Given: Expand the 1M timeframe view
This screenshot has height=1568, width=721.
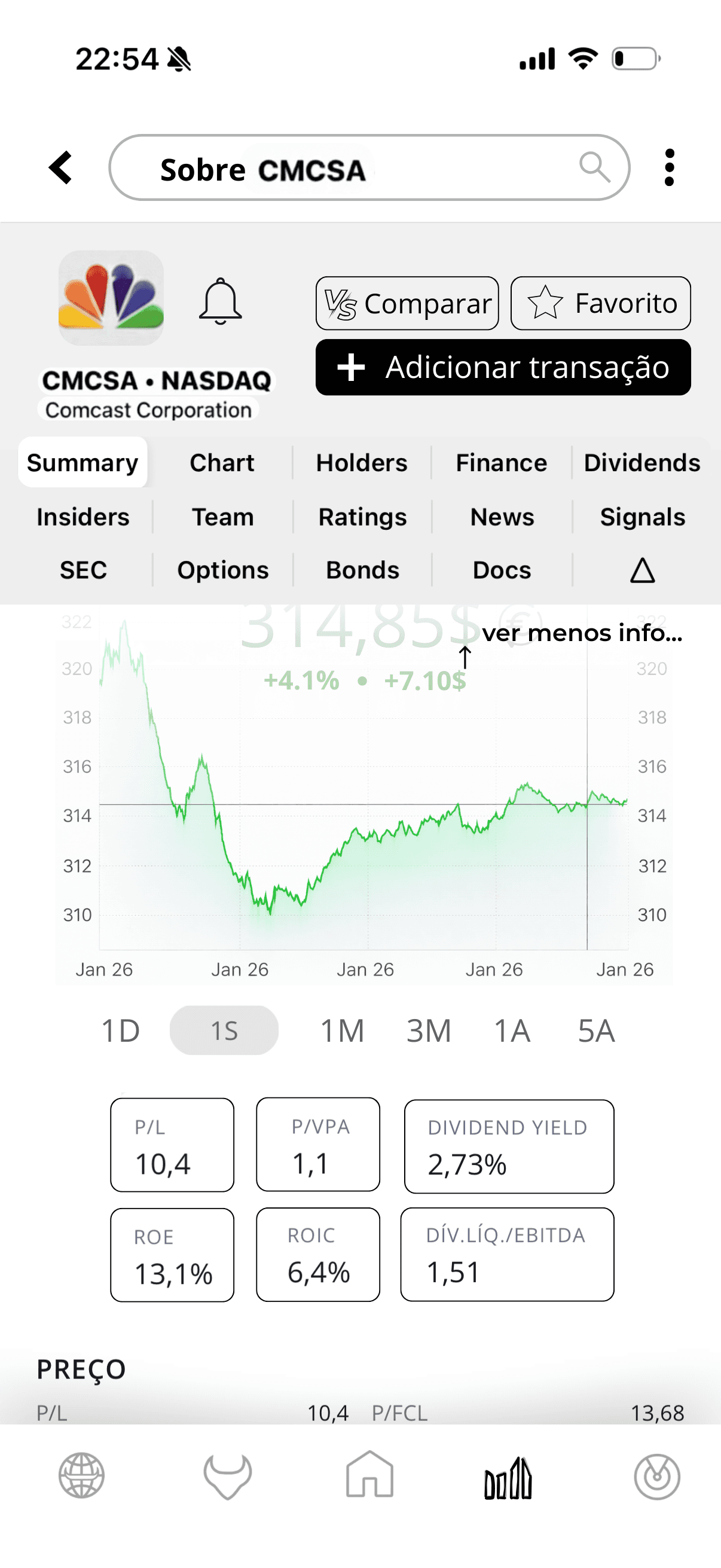Looking at the screenshot, I should tap(343, 1029).
